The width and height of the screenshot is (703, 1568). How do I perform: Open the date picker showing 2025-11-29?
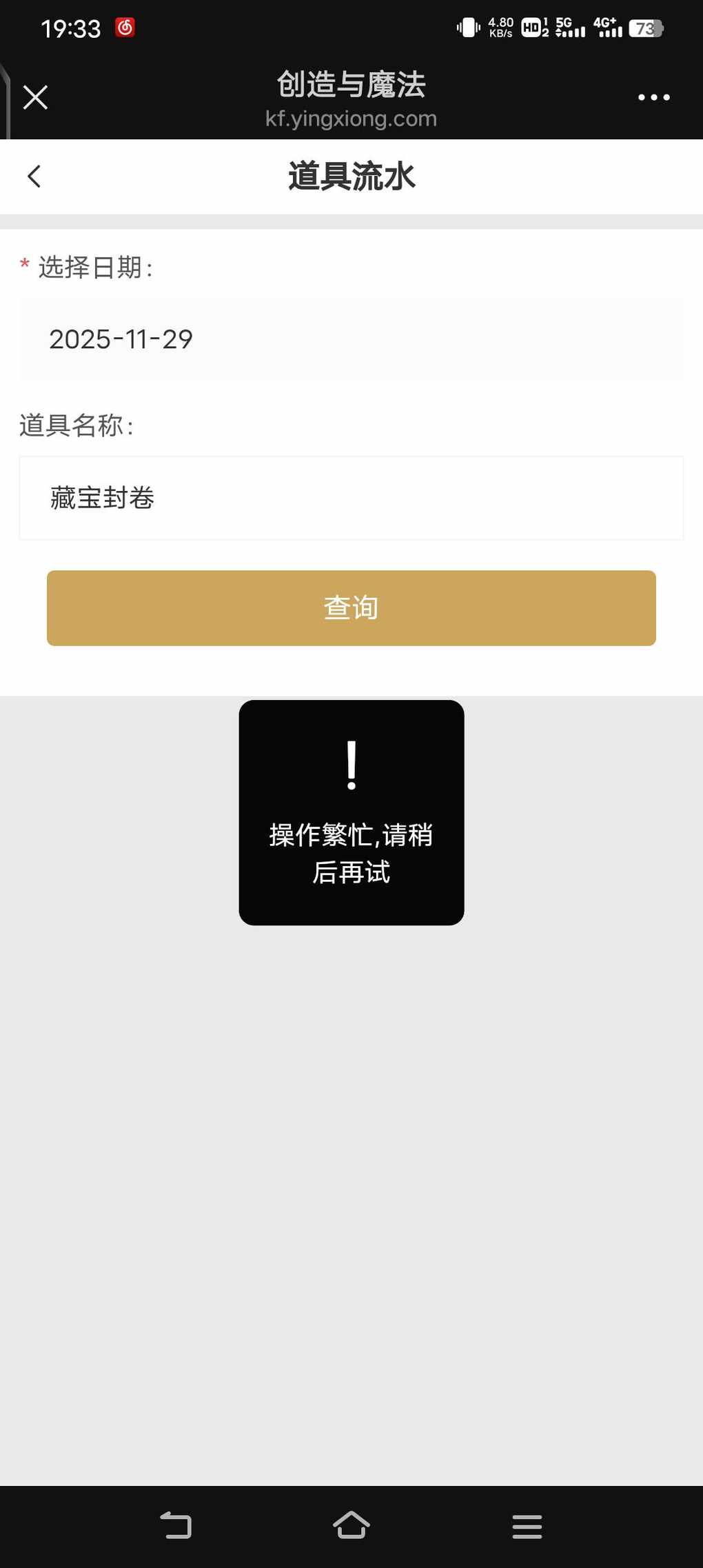click(x=351, y=339)
